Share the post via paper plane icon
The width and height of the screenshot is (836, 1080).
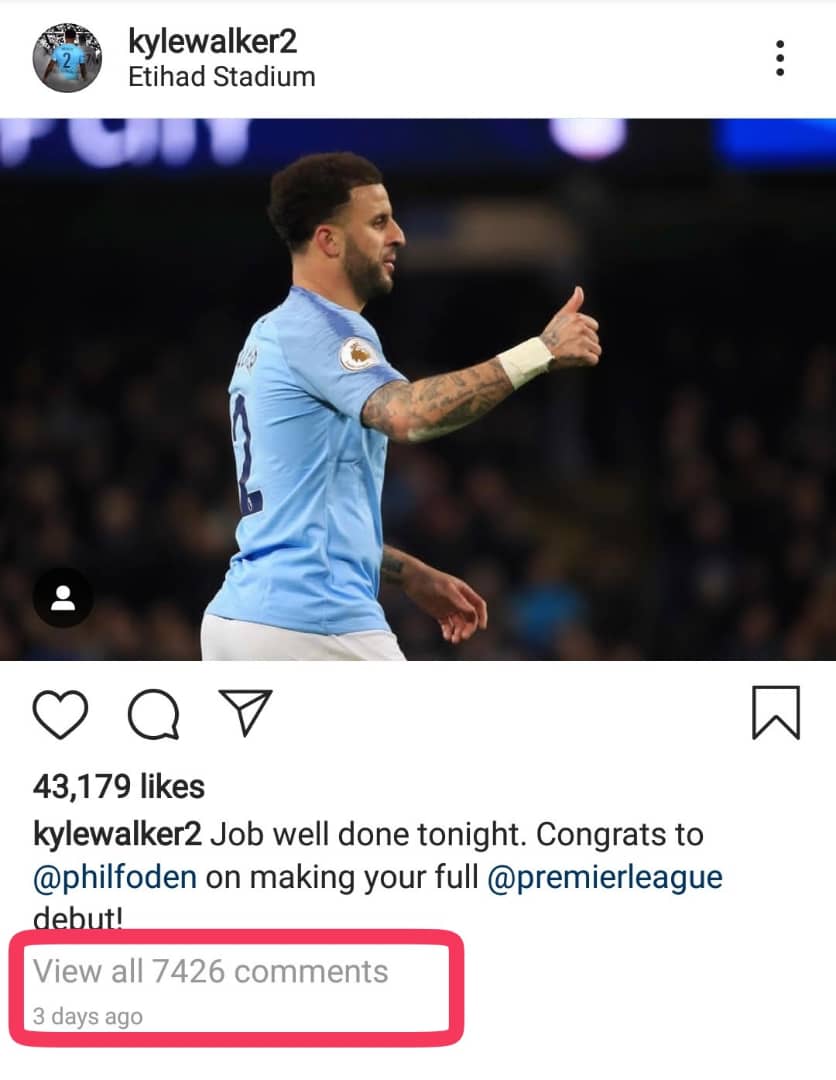coord(246,711)
